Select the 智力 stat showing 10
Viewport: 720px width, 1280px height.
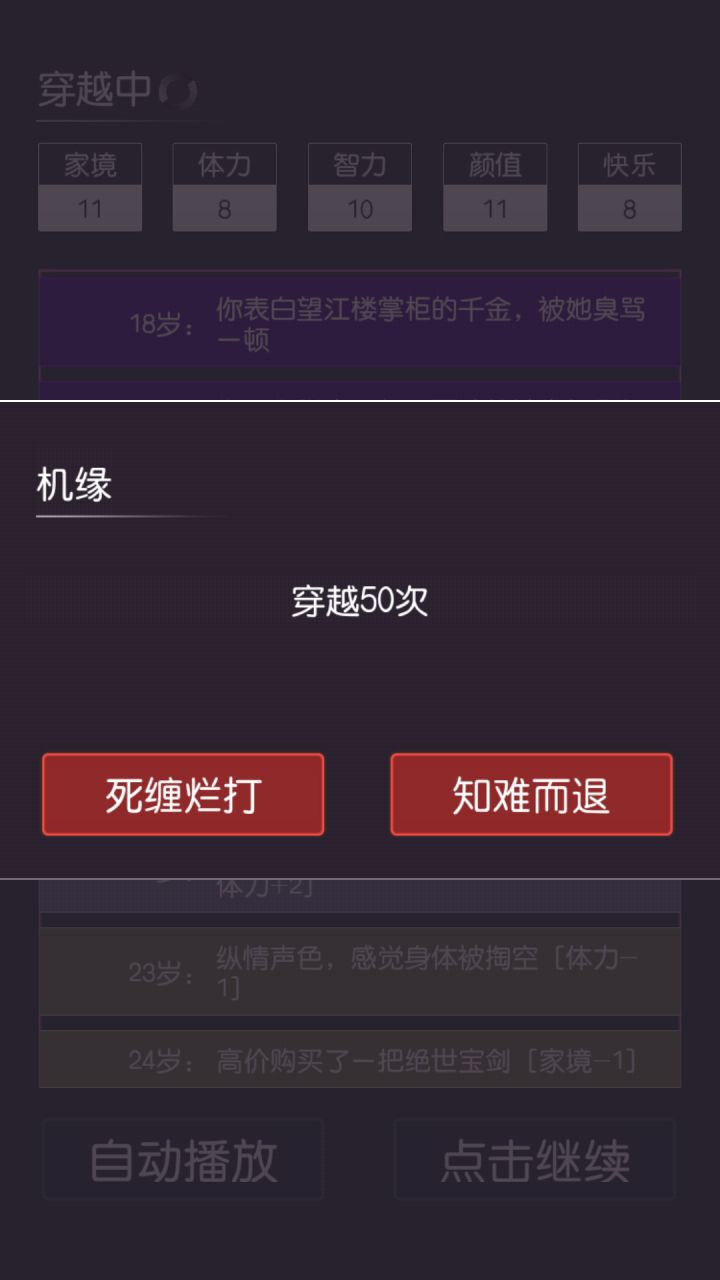pyautogui.click(x=360, y=187)
